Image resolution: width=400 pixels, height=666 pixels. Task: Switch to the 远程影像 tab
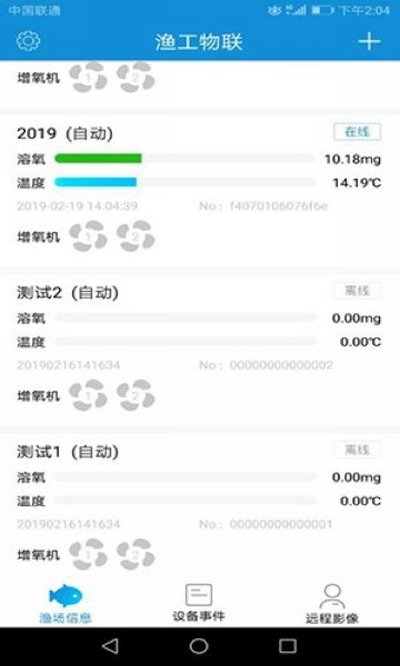[x=332, y=603]
